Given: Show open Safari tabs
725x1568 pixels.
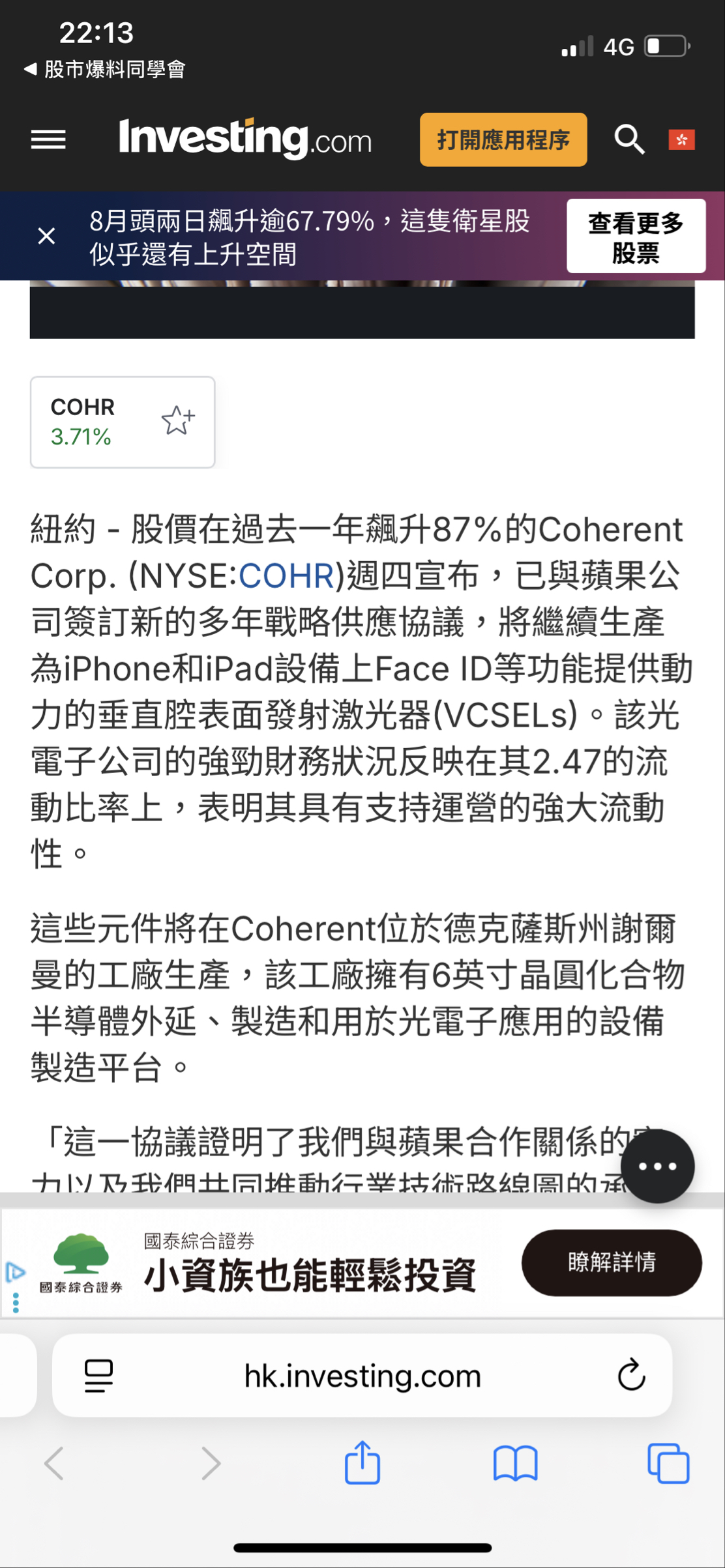Looking at the screenshot, I should click(668, 1464).
